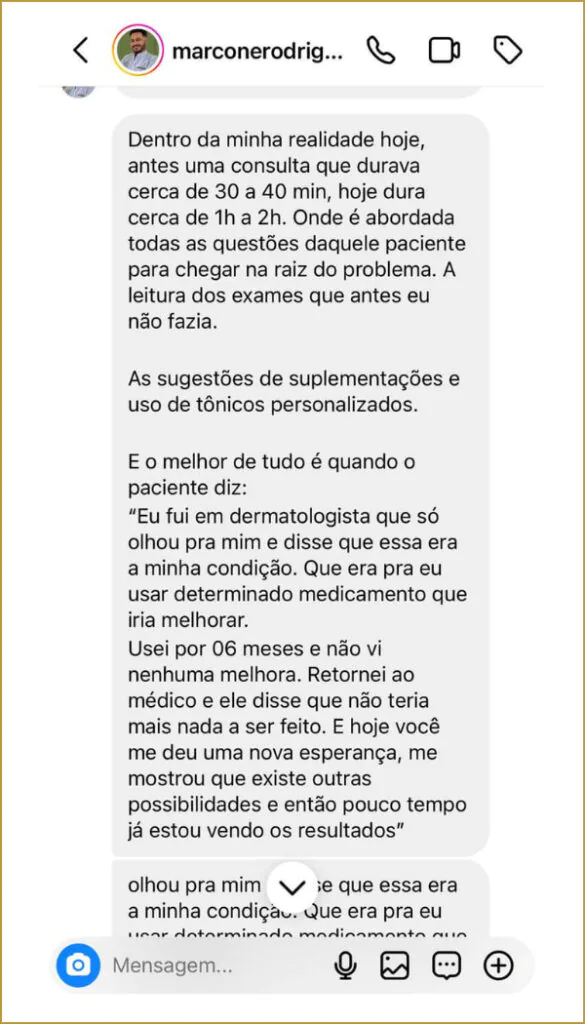Attach a photo from the gallery
Screen dimensions: 585x1024
coord(395,965)
